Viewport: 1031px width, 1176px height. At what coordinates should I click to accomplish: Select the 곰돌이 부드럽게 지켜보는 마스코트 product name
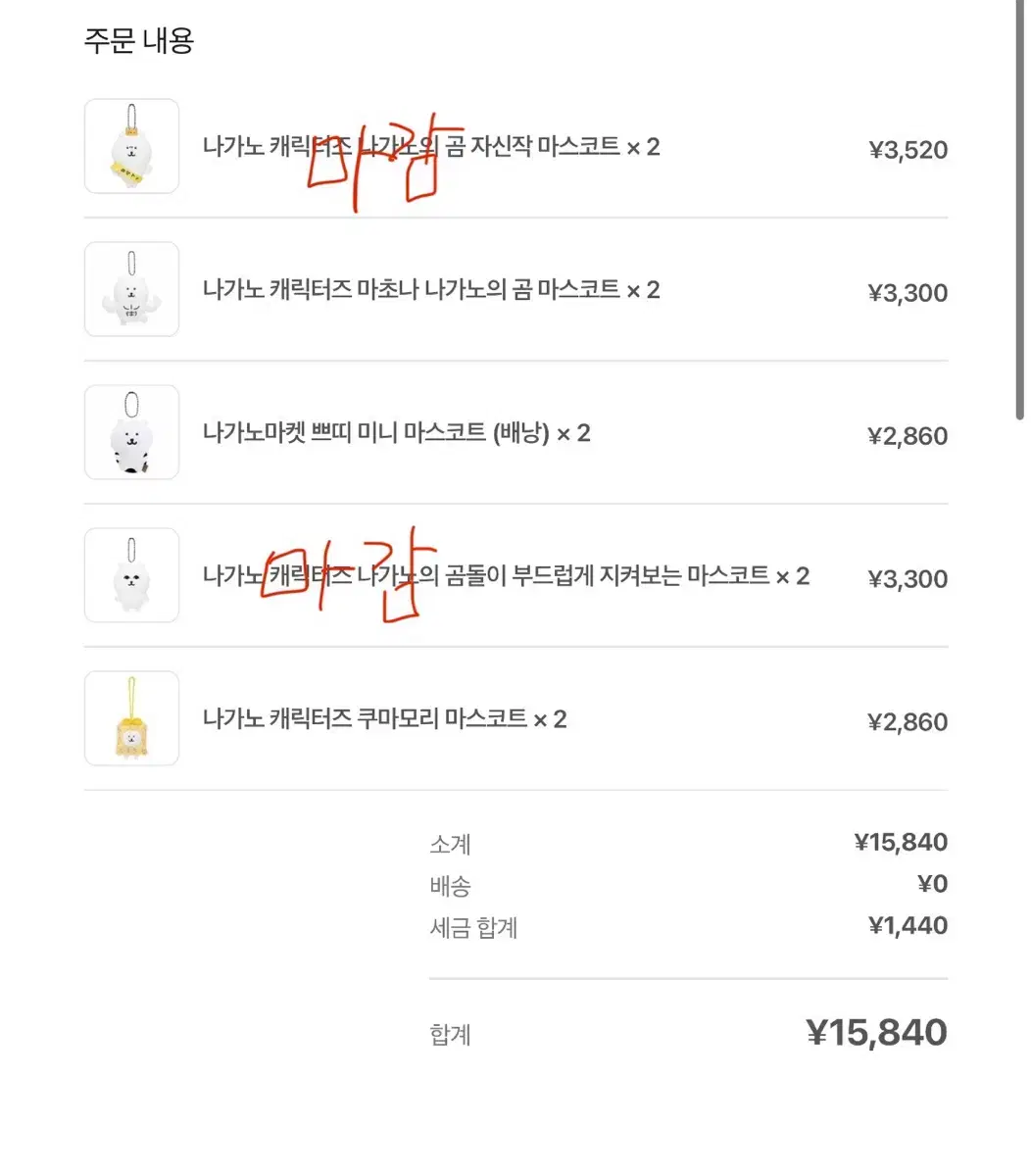pyautogui.click(x=506, y=576)
